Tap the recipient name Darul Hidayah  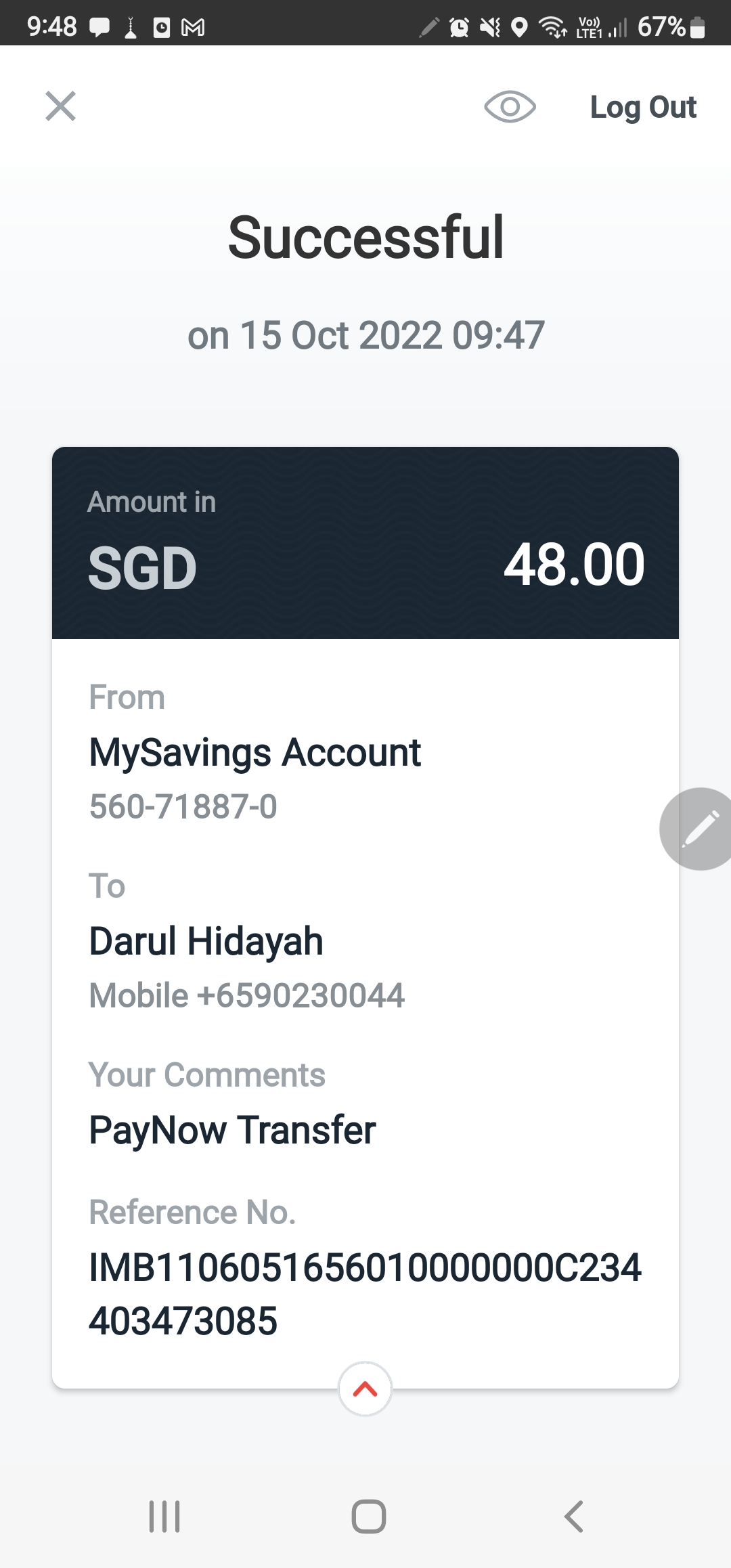click(x=207, y=940)
